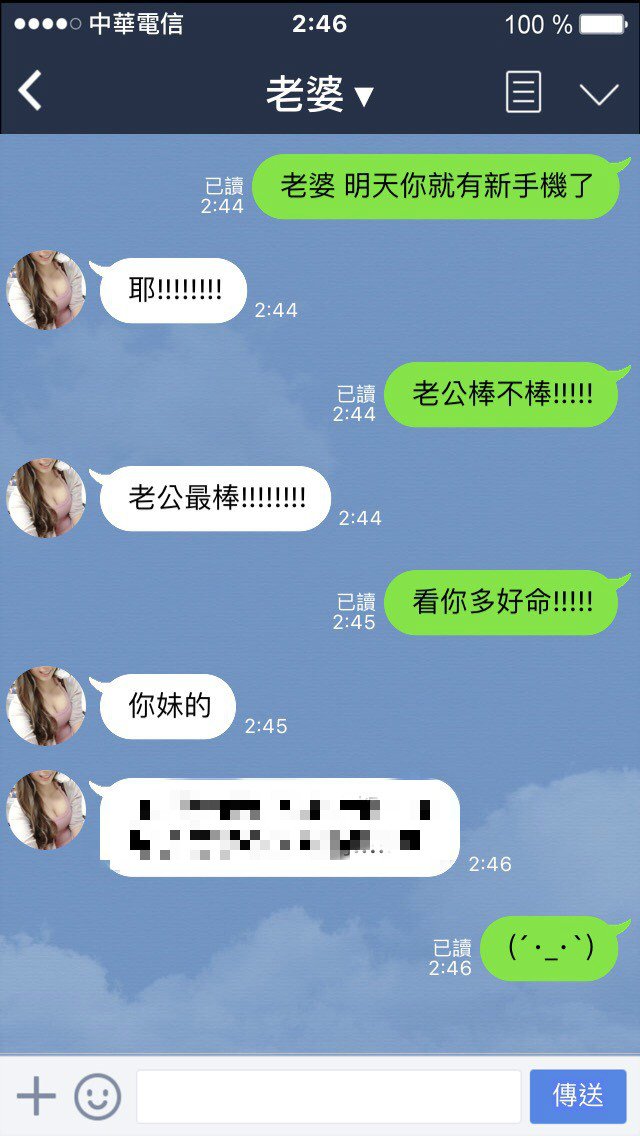Expand the 老婆 chat title dropdown
This screenshot has height=1136, width=640.
pyautogui.click(x=319, y=95)
